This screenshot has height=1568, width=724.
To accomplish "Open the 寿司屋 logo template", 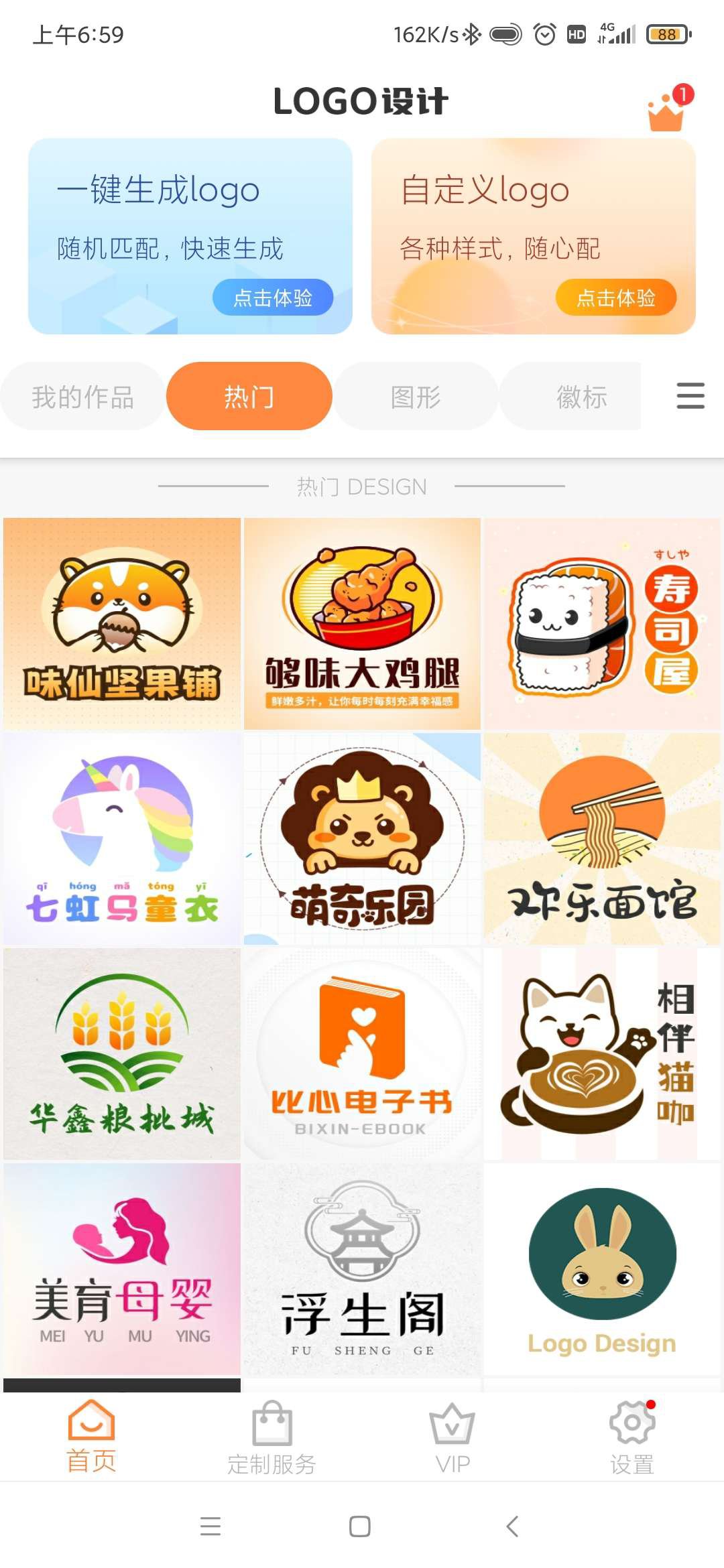I will (x=602, y=623).
